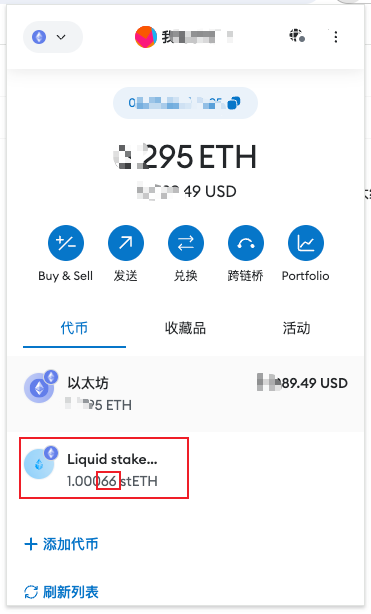Image resolution: width=371 pixels, height=614 pixels.
Task: Switch to the 活动 tab
Action: coord(297,328)
